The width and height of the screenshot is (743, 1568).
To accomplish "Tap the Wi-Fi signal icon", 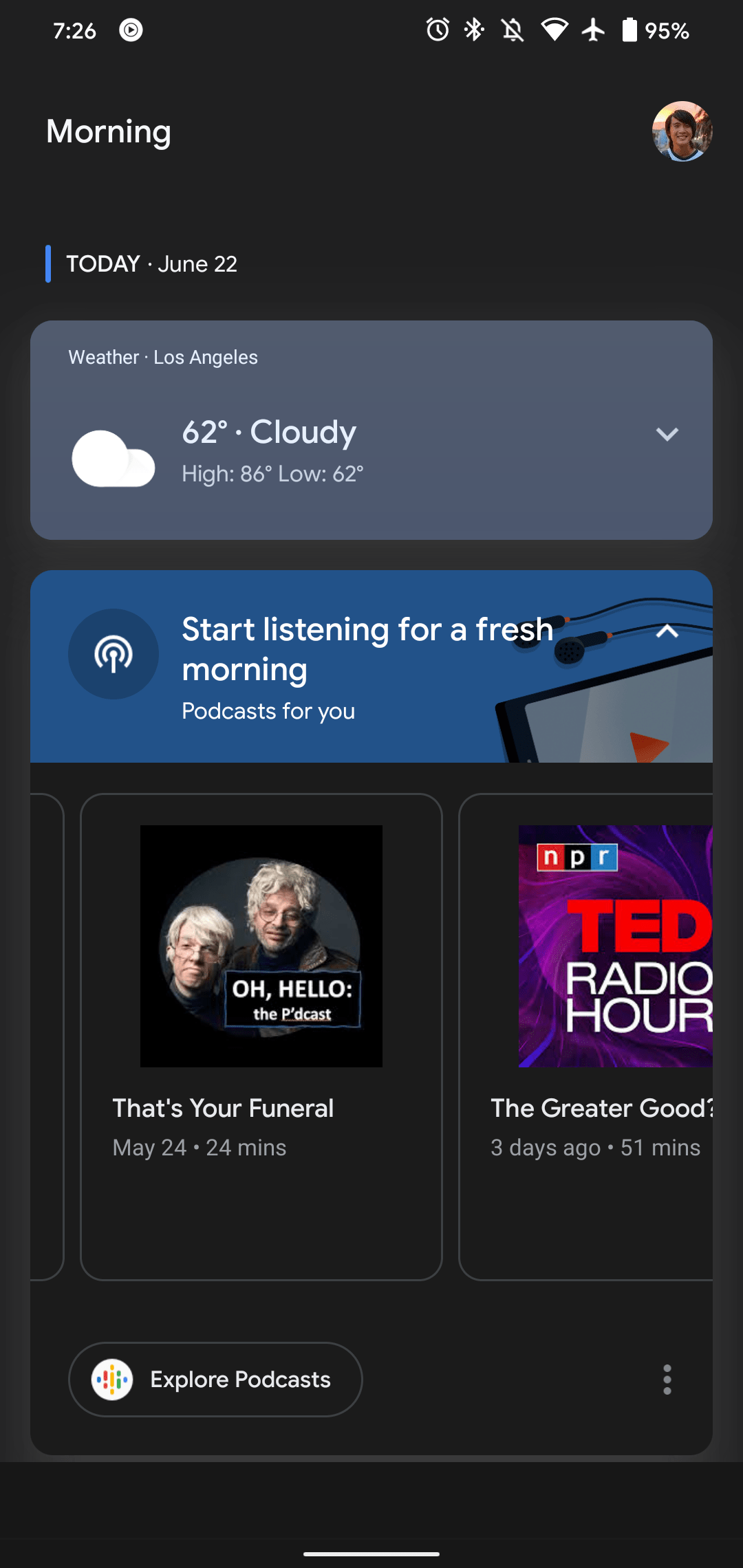I will point(554,30).
